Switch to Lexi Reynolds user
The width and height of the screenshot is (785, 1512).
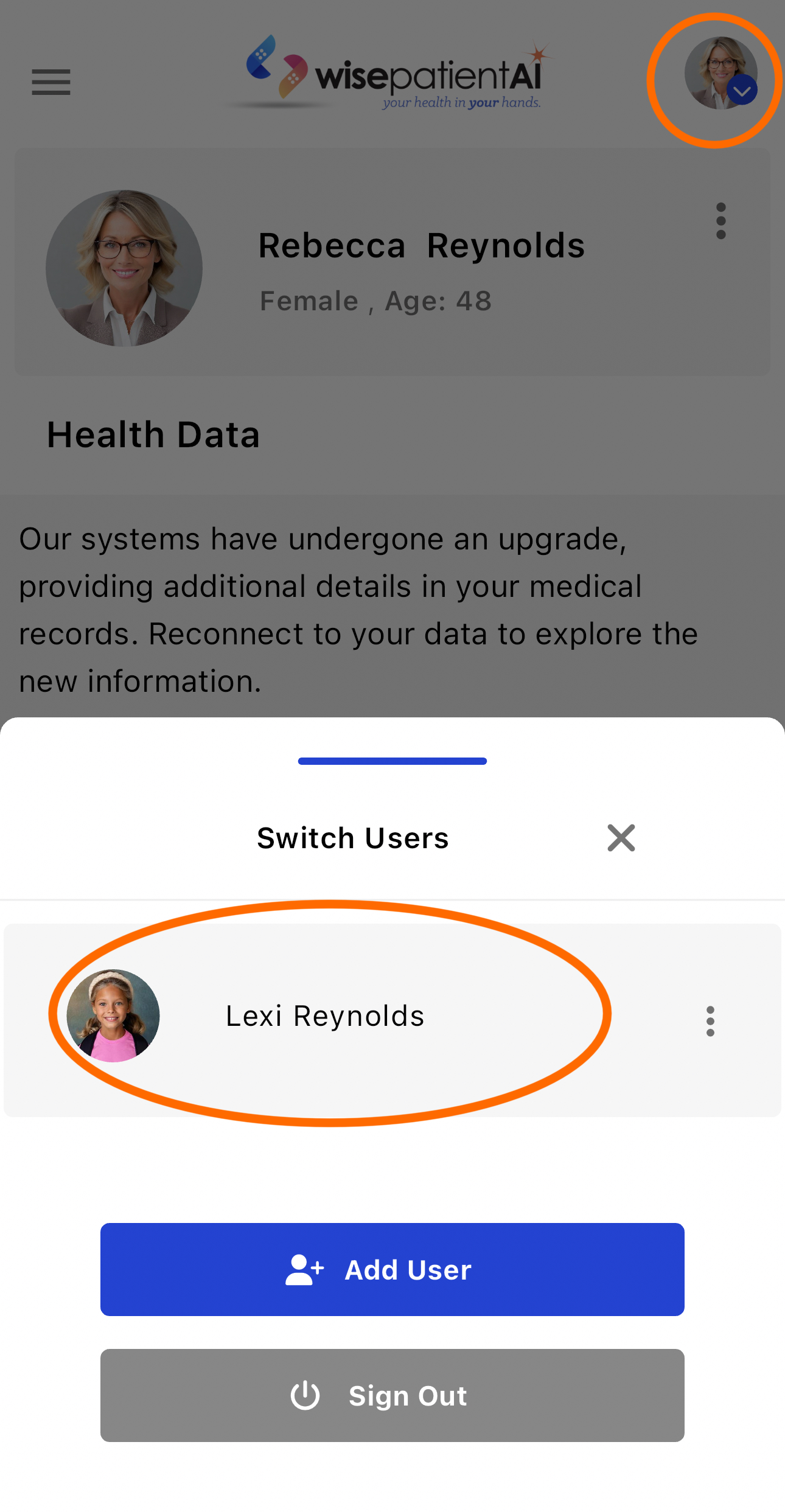(325, 1016)
